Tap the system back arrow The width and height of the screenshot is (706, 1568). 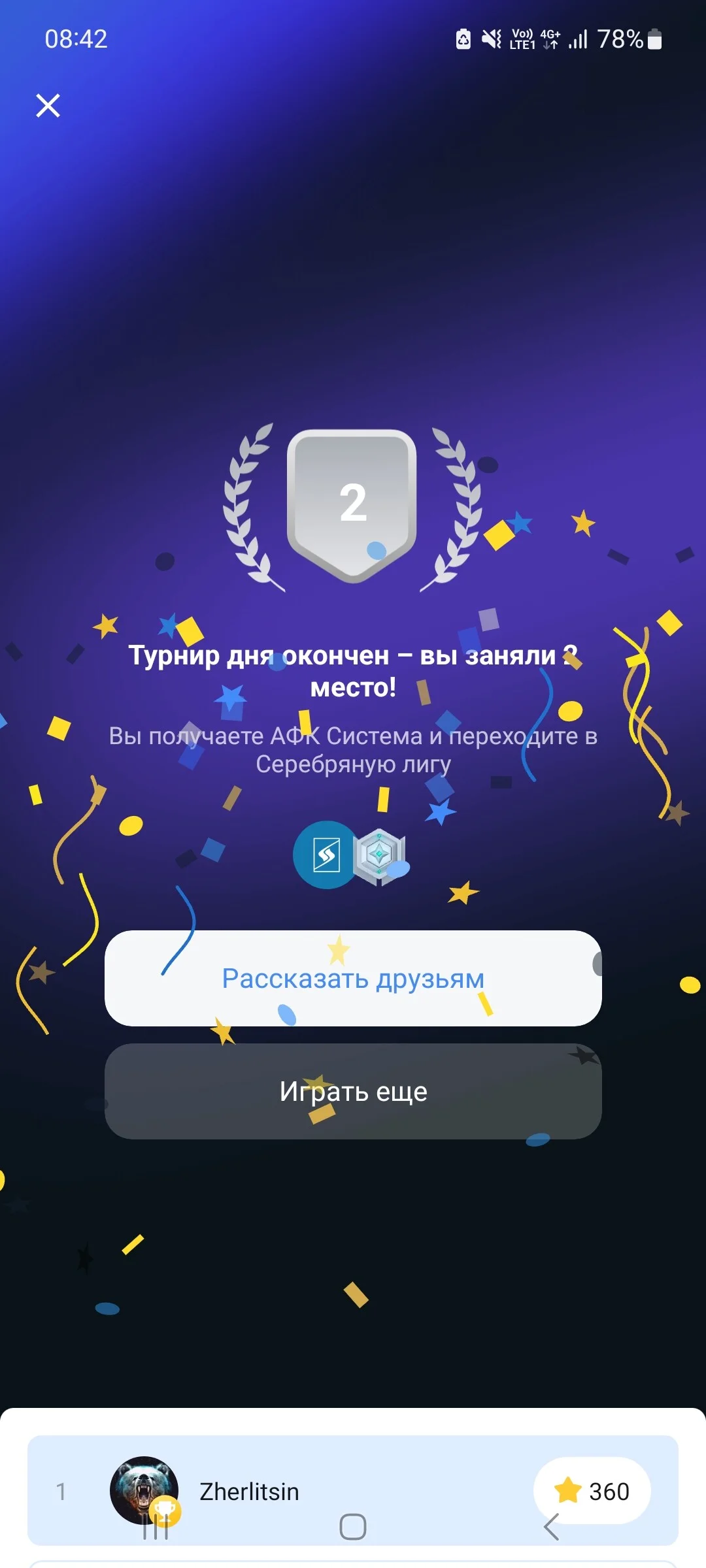coord(551,1527)
